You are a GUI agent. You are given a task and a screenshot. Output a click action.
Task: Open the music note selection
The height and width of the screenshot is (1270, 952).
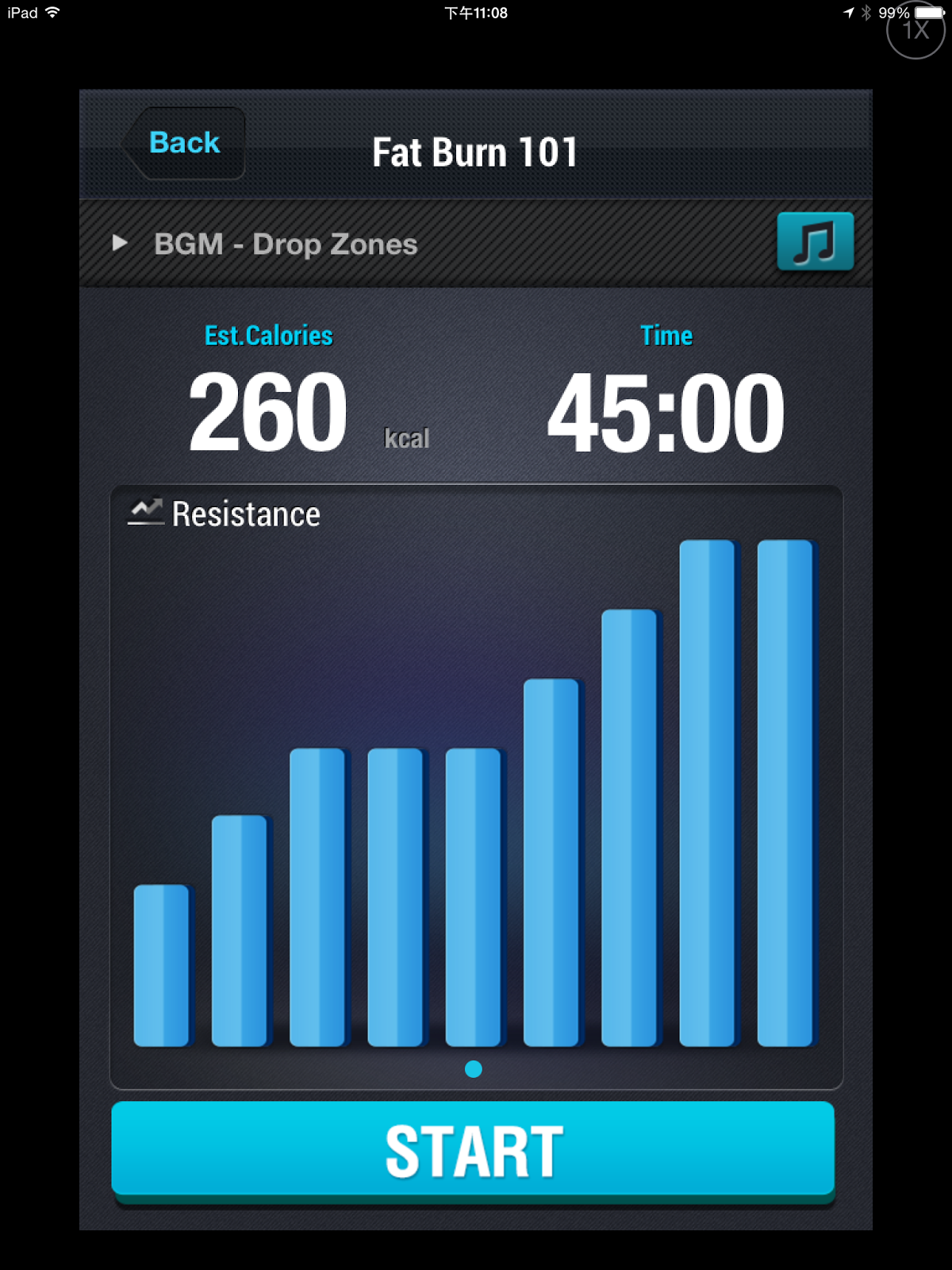[815, 241]
